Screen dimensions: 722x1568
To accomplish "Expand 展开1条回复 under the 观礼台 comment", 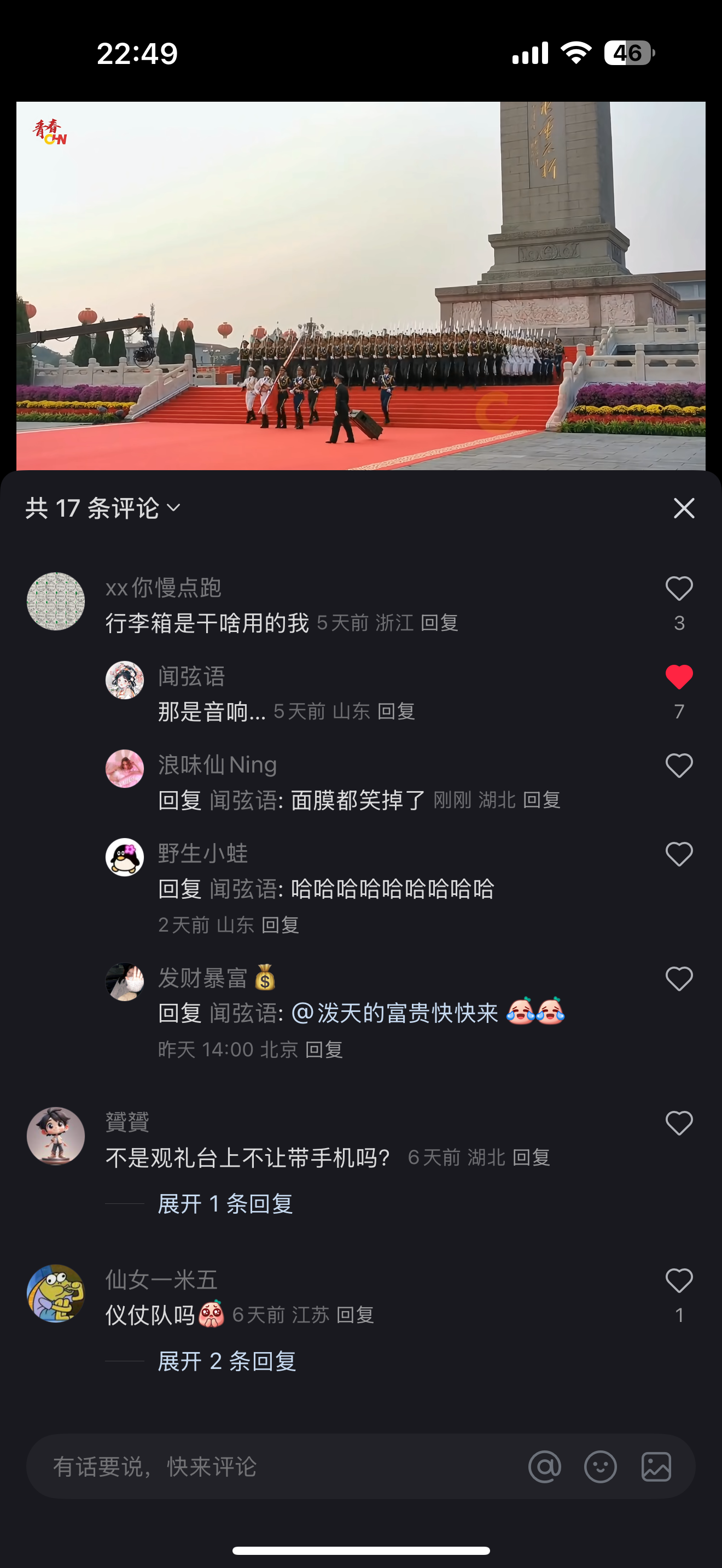I will [225, 1203].
